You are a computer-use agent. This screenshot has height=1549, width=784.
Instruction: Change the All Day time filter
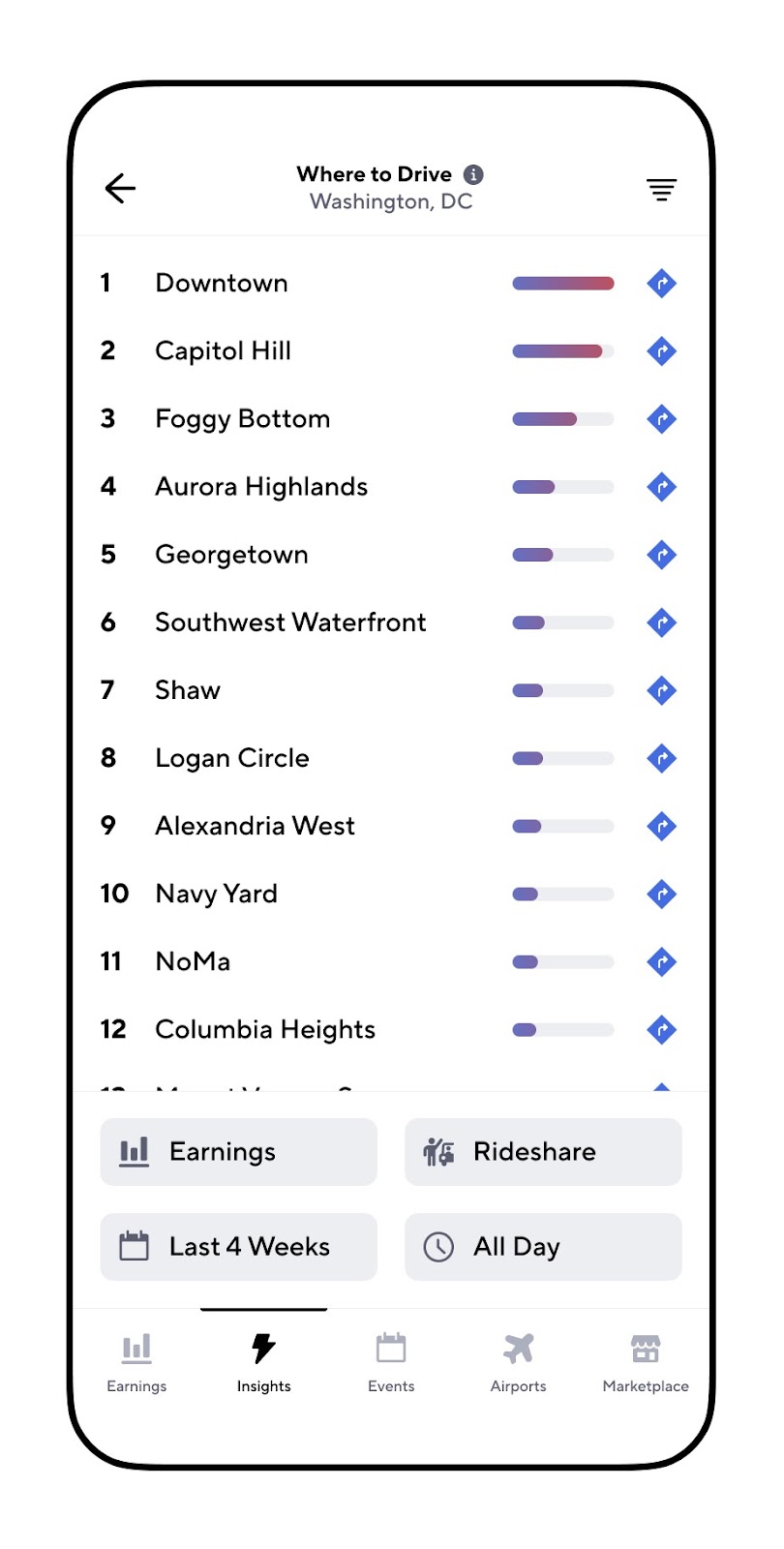543,1247
